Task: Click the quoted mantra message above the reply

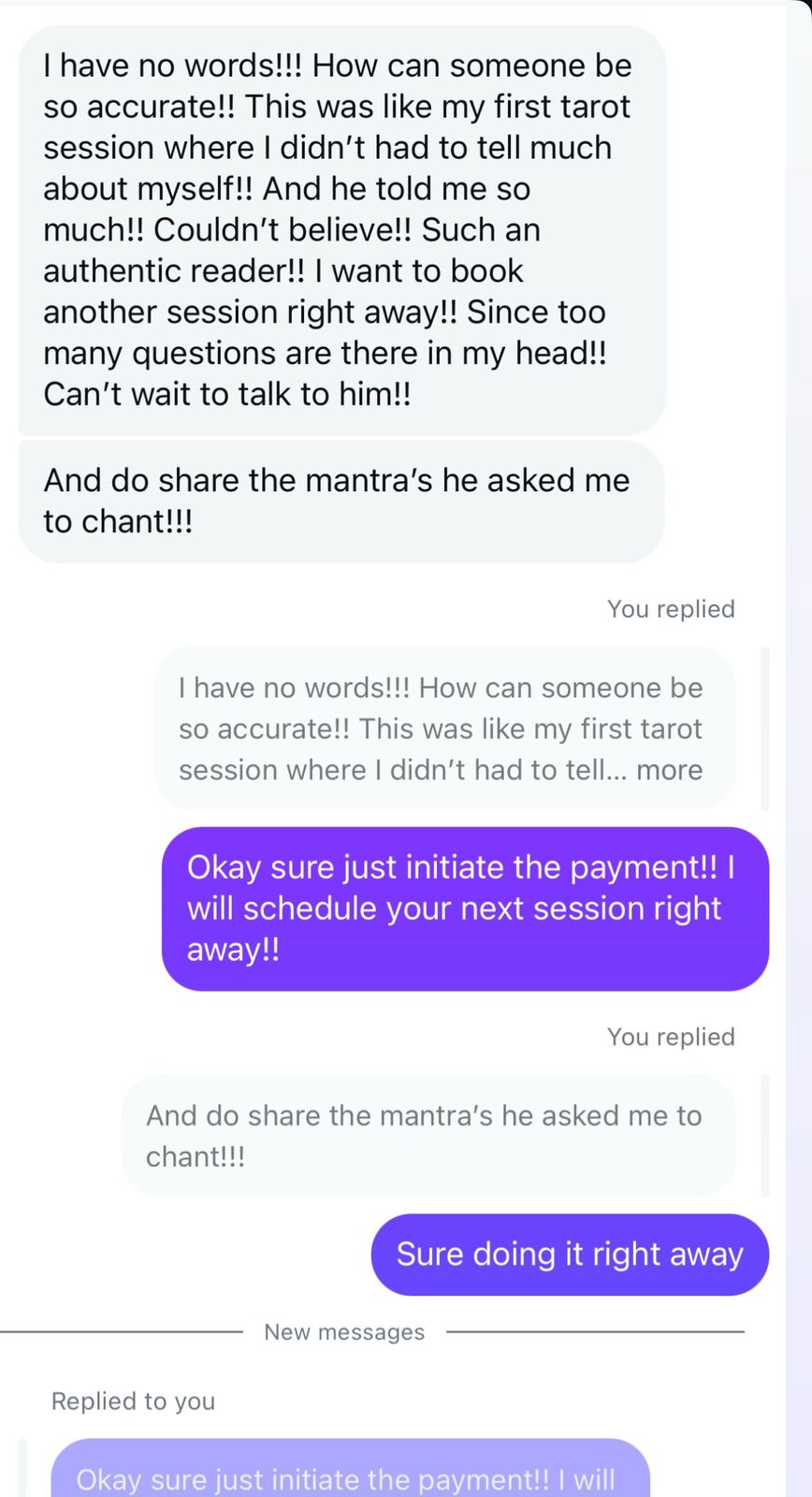Action: (426, 1135)
